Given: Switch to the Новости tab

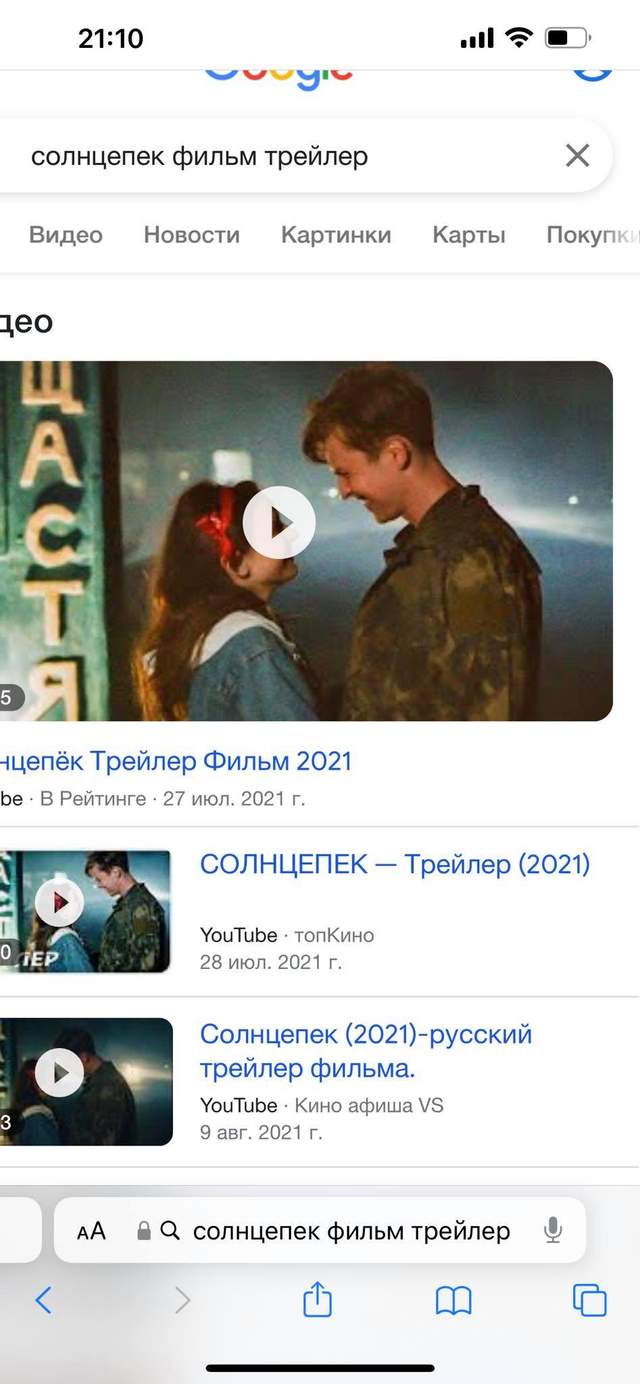Looking at the screenshot, I should coord(191,235).
